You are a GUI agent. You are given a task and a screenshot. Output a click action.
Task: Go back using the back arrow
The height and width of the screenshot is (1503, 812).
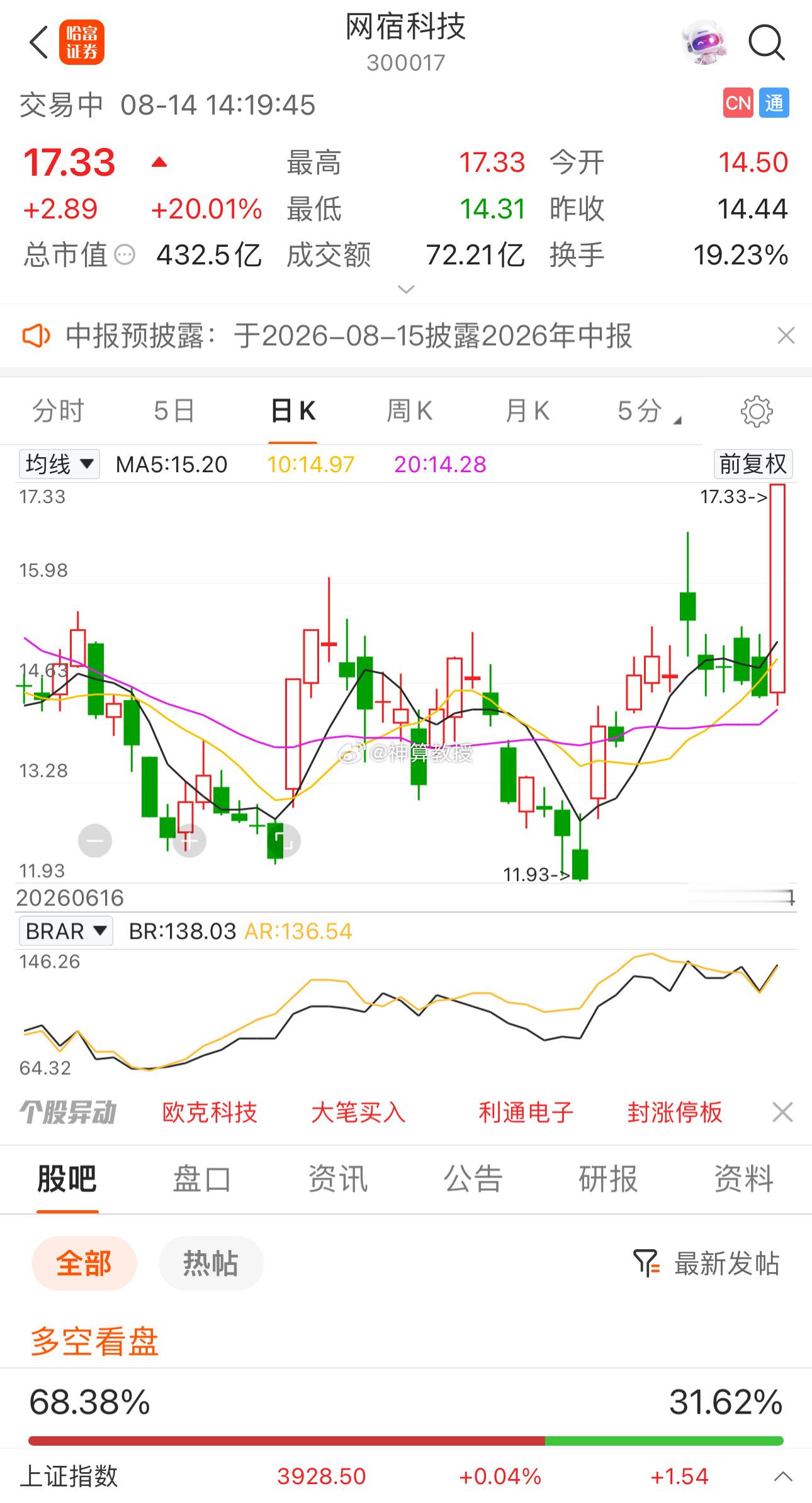pos(39,43)
